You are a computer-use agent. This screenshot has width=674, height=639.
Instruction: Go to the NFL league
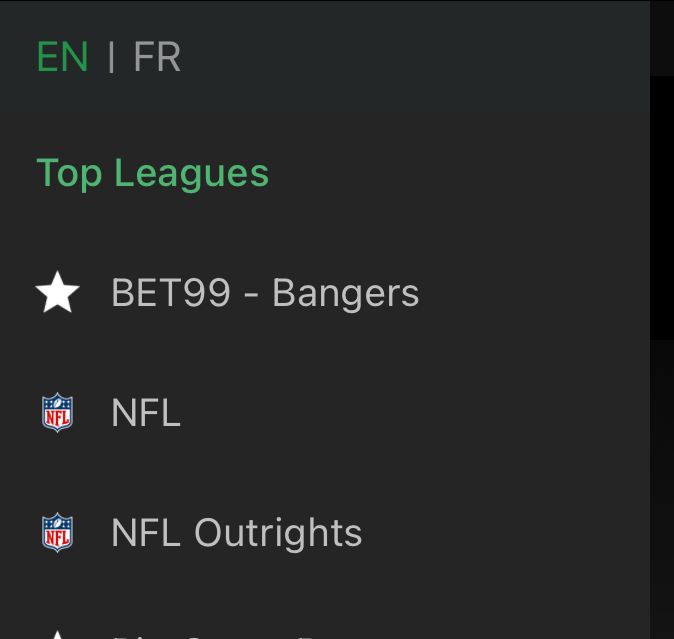pyautogui.click(x=146, y=413)
